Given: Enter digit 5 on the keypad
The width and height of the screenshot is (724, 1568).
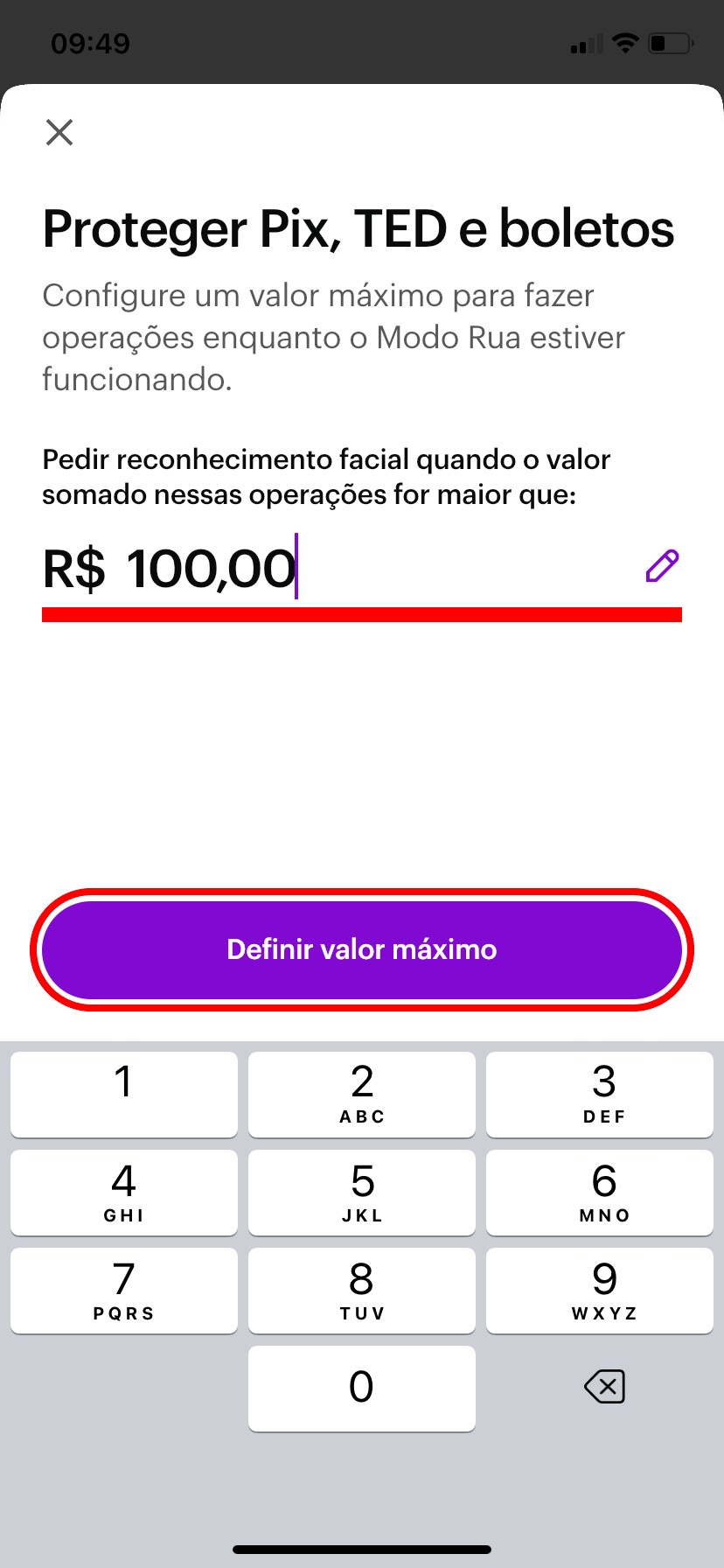Looking at the screenshot, I should (362, 1192).
